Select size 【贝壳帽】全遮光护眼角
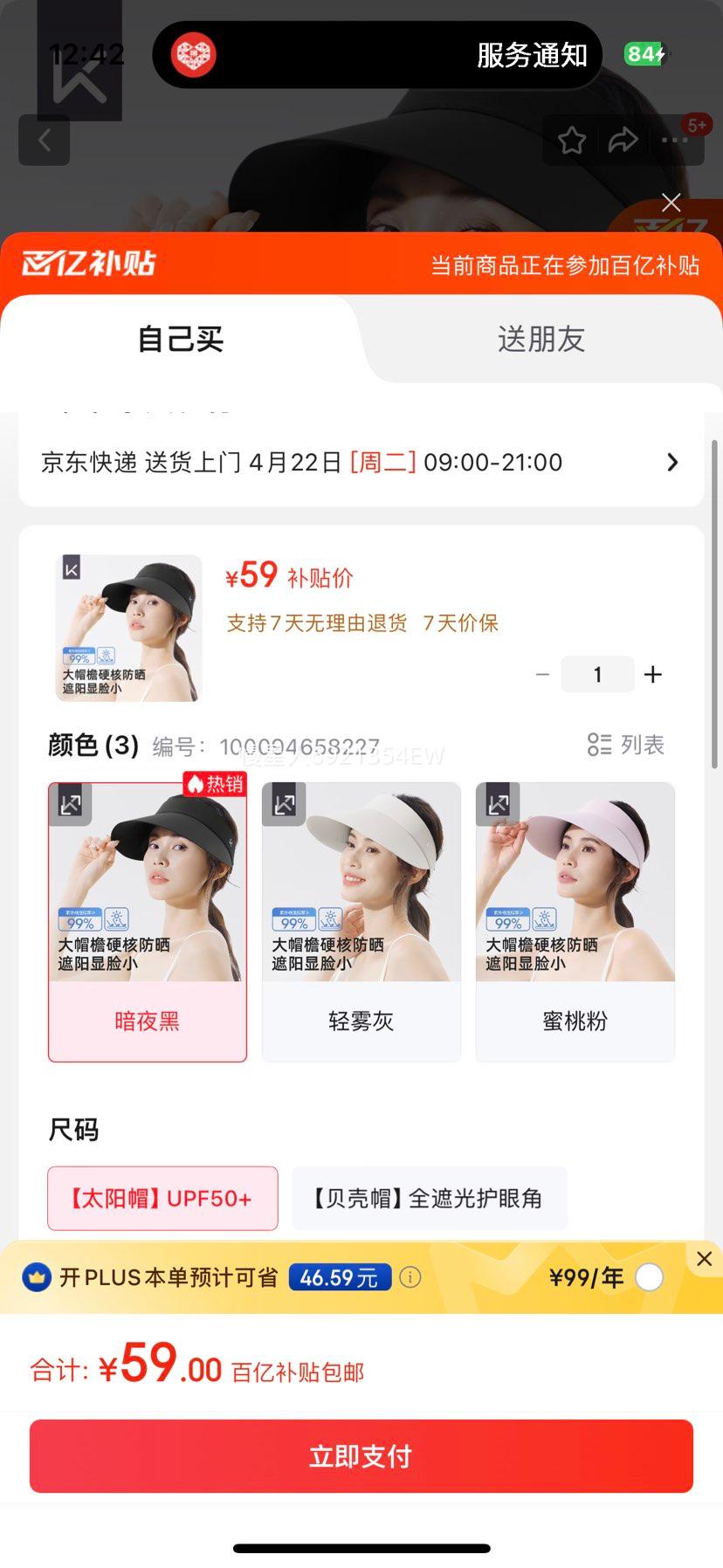Screen dimensions: 723x1568 (429, 1199)
